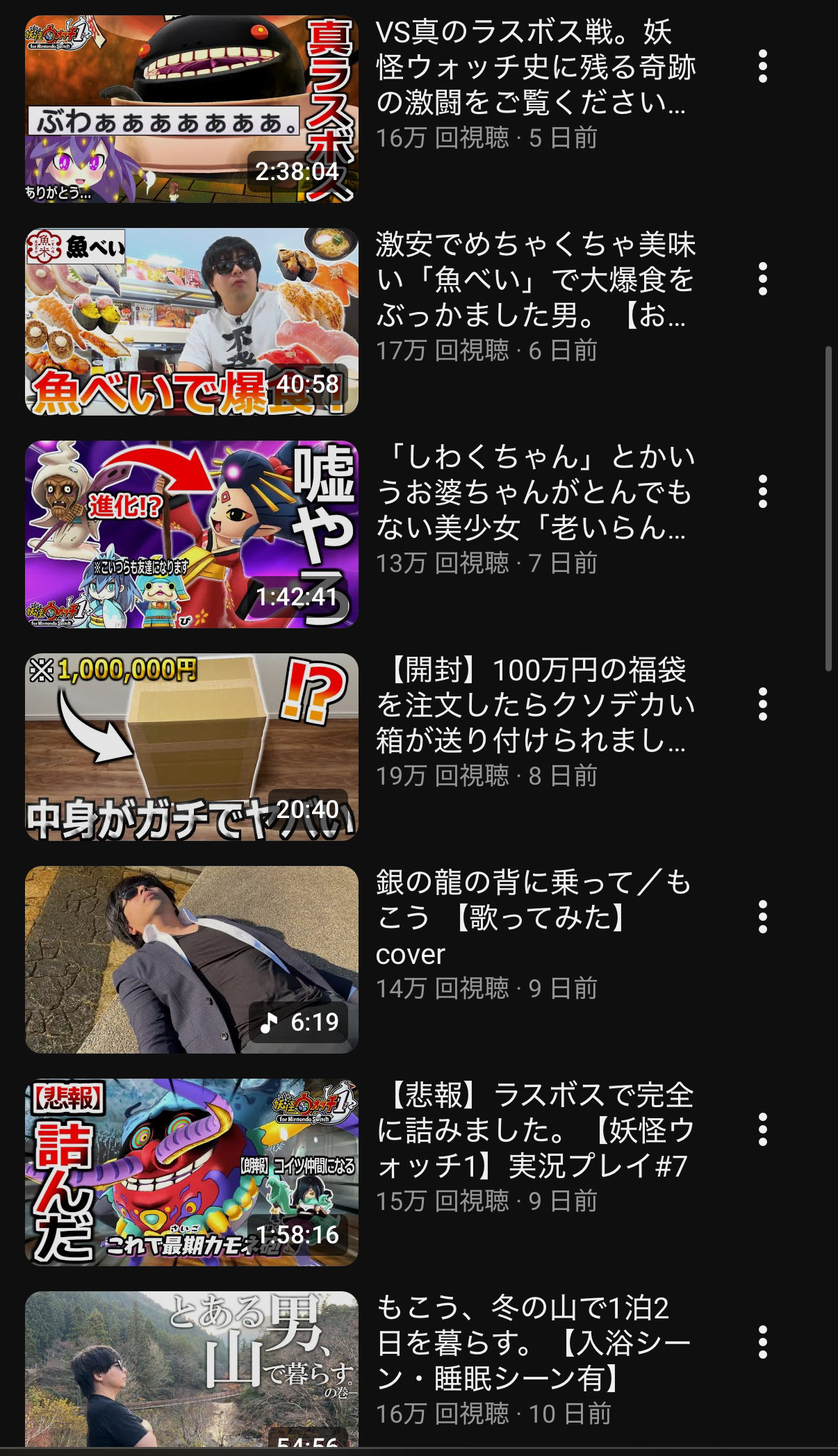This screenshot has width=838, height=1456.
Task: Open options for VS真のラスボス戦 video
Action: click(x=762, y=67)
